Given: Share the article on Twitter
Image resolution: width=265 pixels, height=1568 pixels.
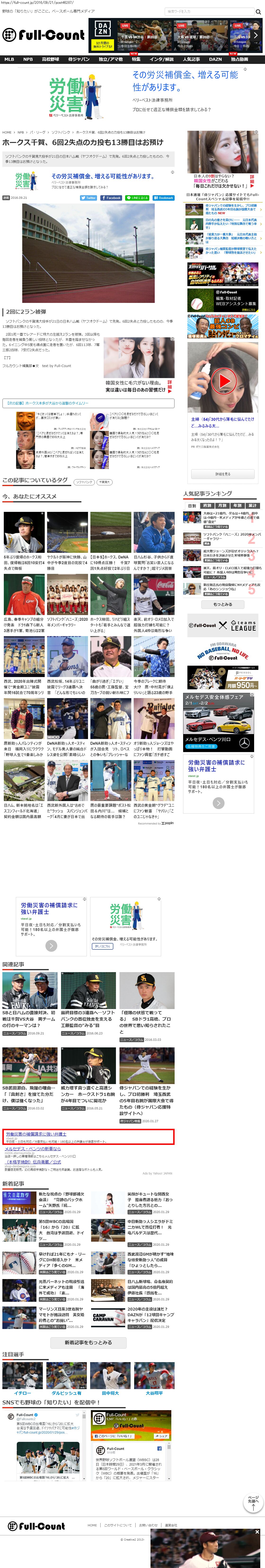Looking at the screenshot, I should [89, 198].
